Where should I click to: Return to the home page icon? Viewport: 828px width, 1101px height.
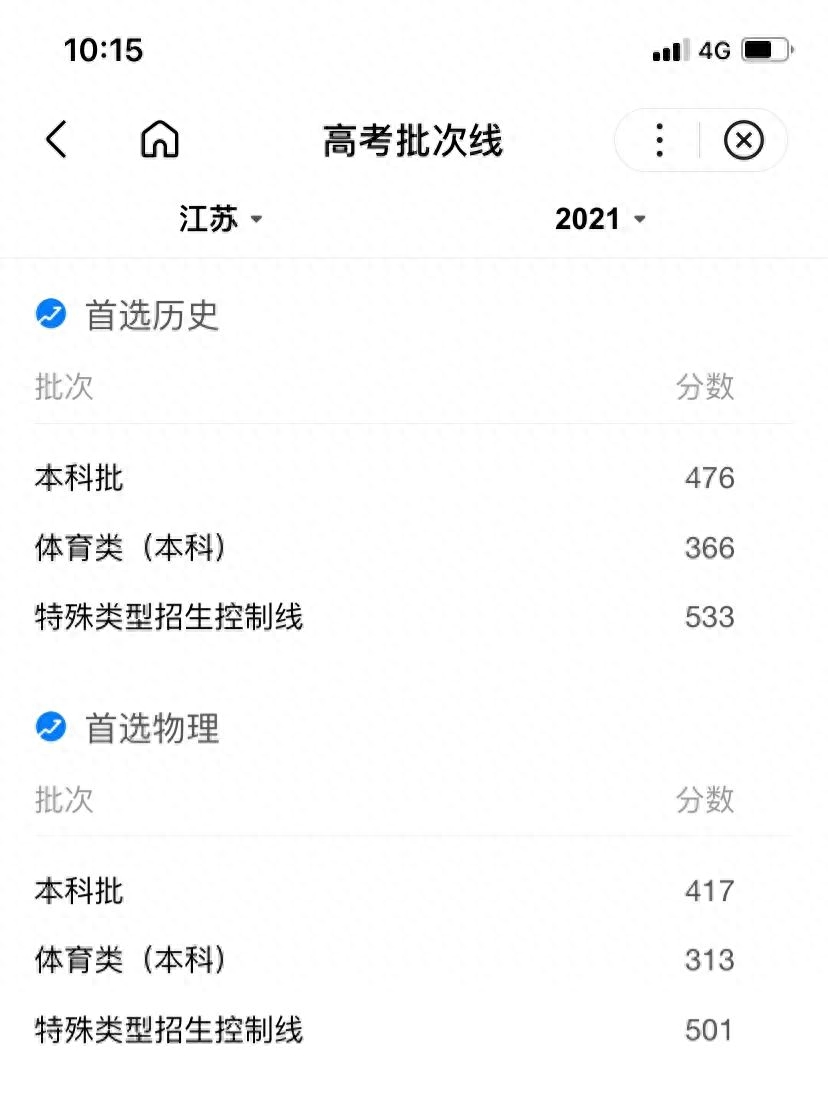160,140
